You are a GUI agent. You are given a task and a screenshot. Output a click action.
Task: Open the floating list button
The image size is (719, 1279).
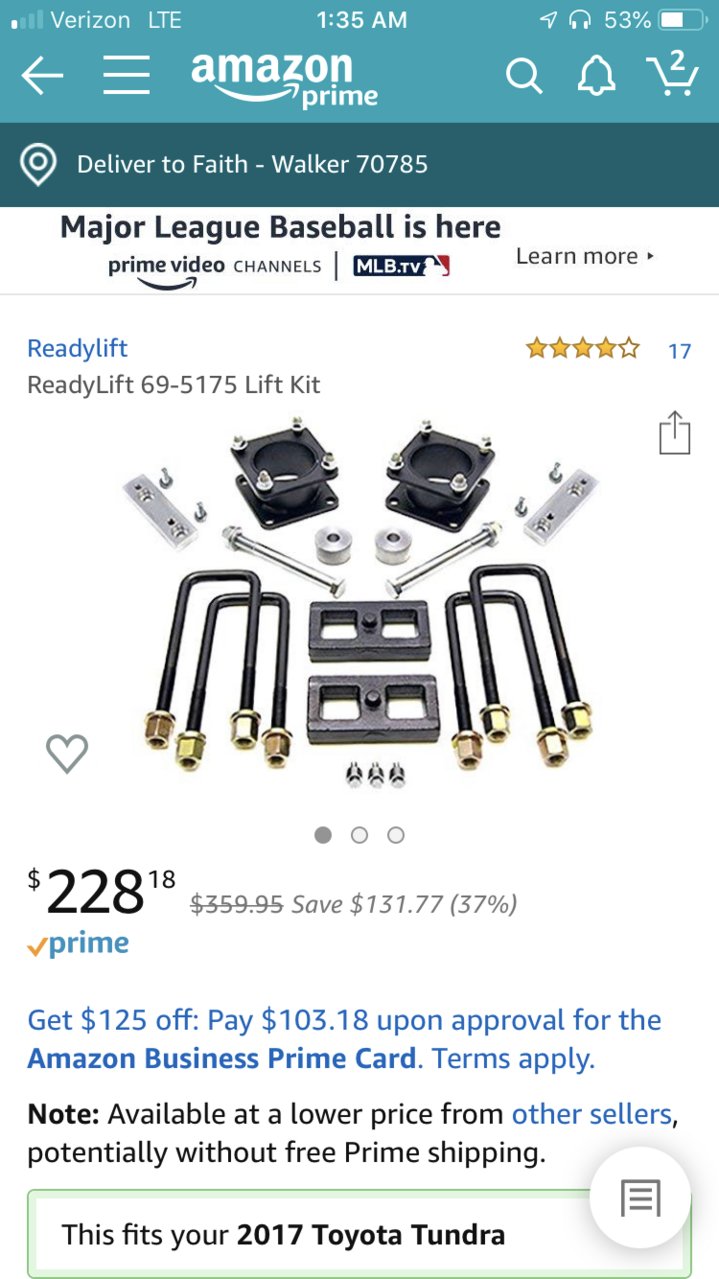[640, 1197]
